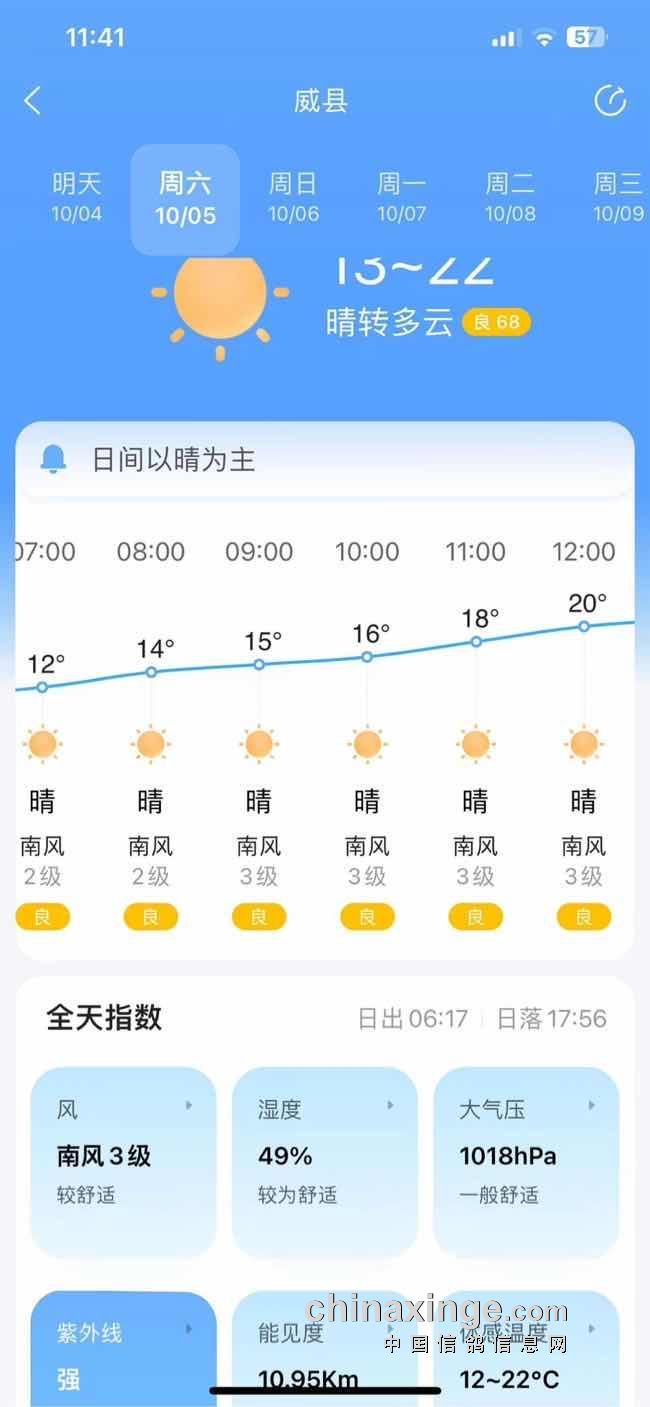Go back using the top-left arrow

33,101
